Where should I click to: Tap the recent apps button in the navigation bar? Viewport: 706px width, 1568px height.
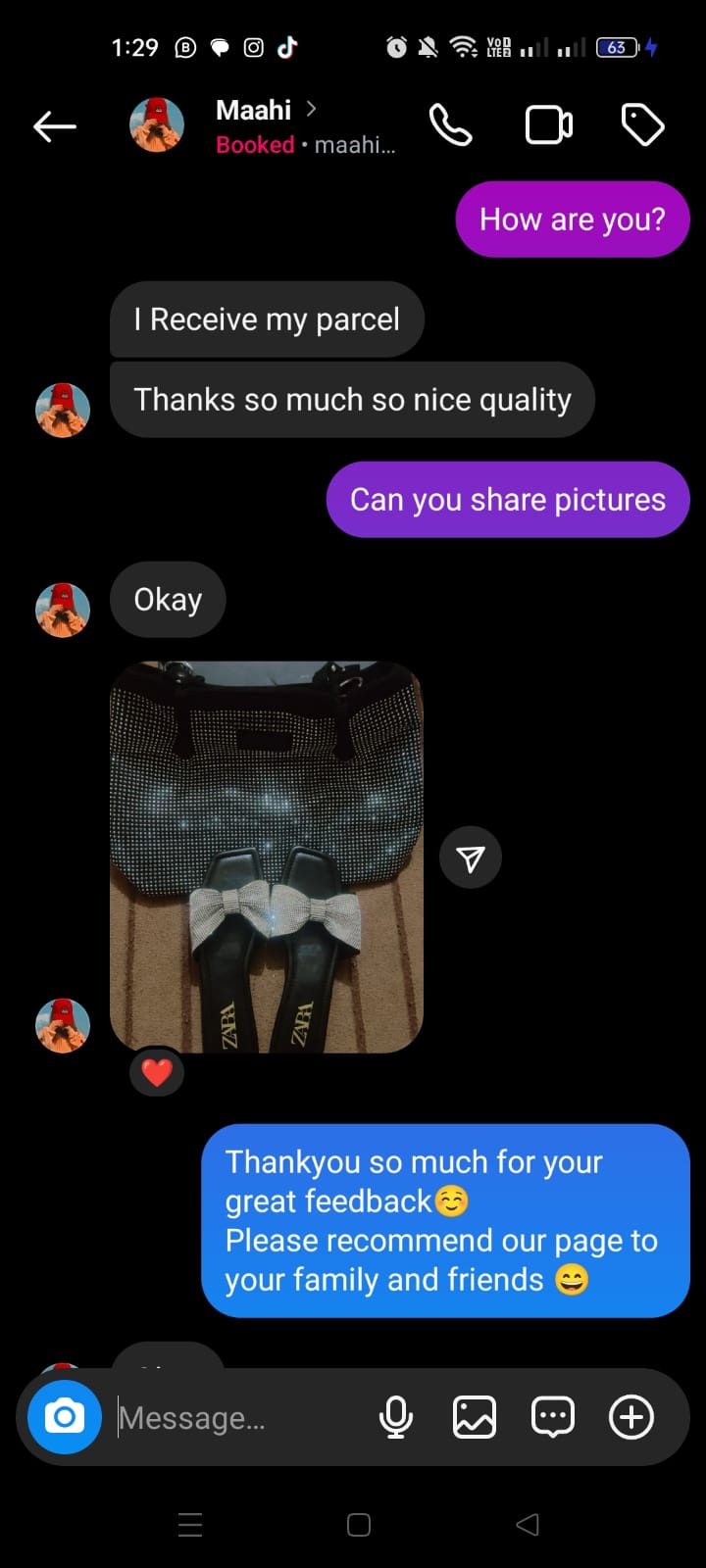click(190, 1524)
